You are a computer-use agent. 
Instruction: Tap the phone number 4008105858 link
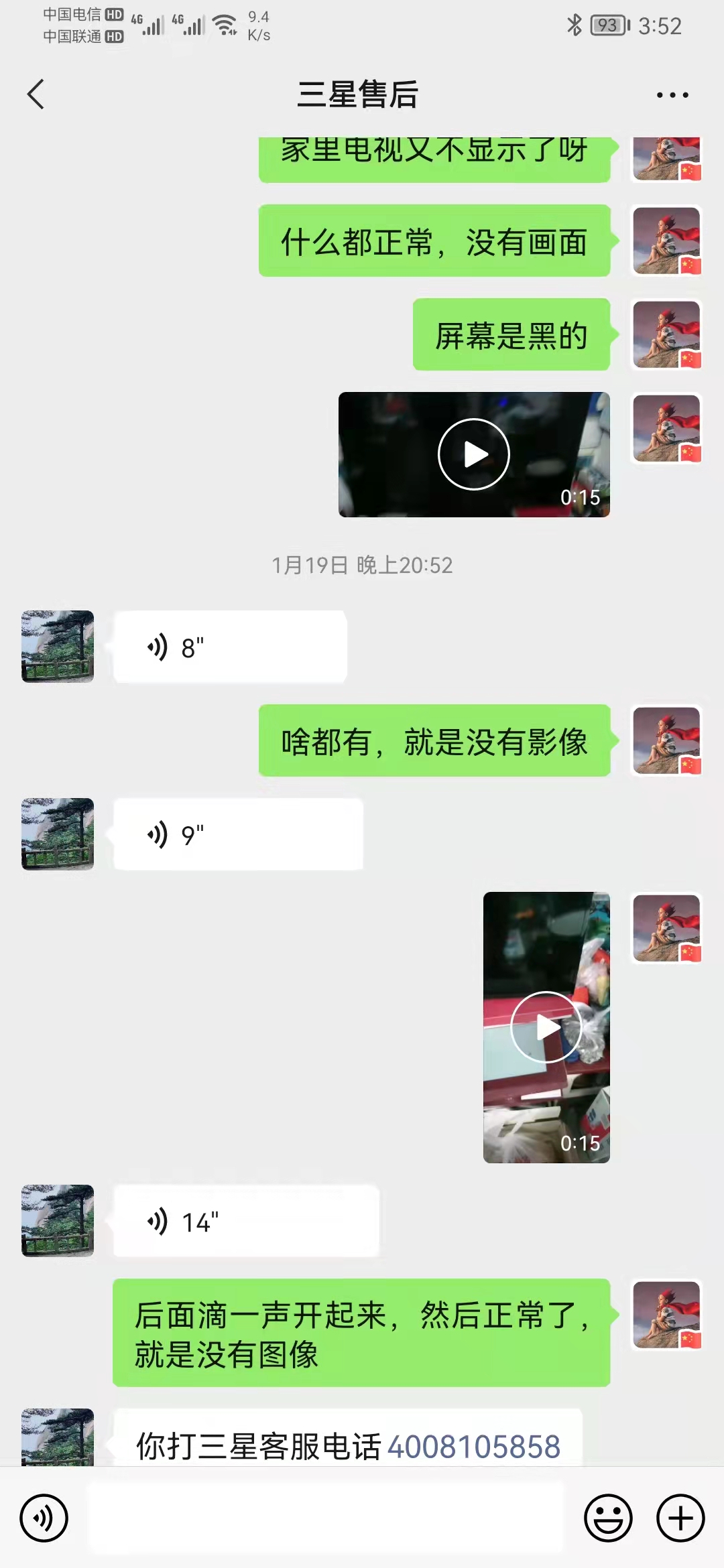point(474,1446)
